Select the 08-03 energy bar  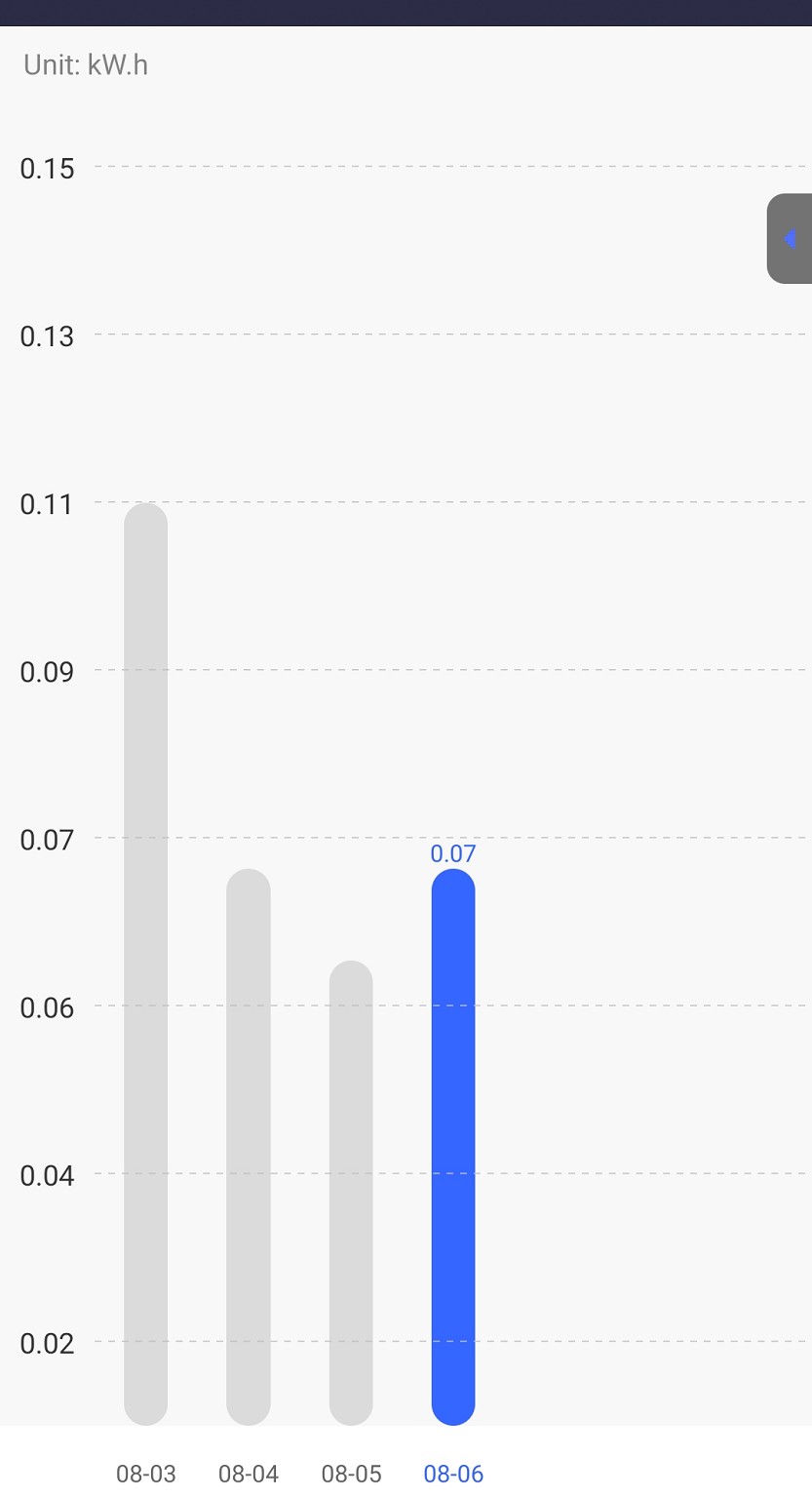point(146,964)
